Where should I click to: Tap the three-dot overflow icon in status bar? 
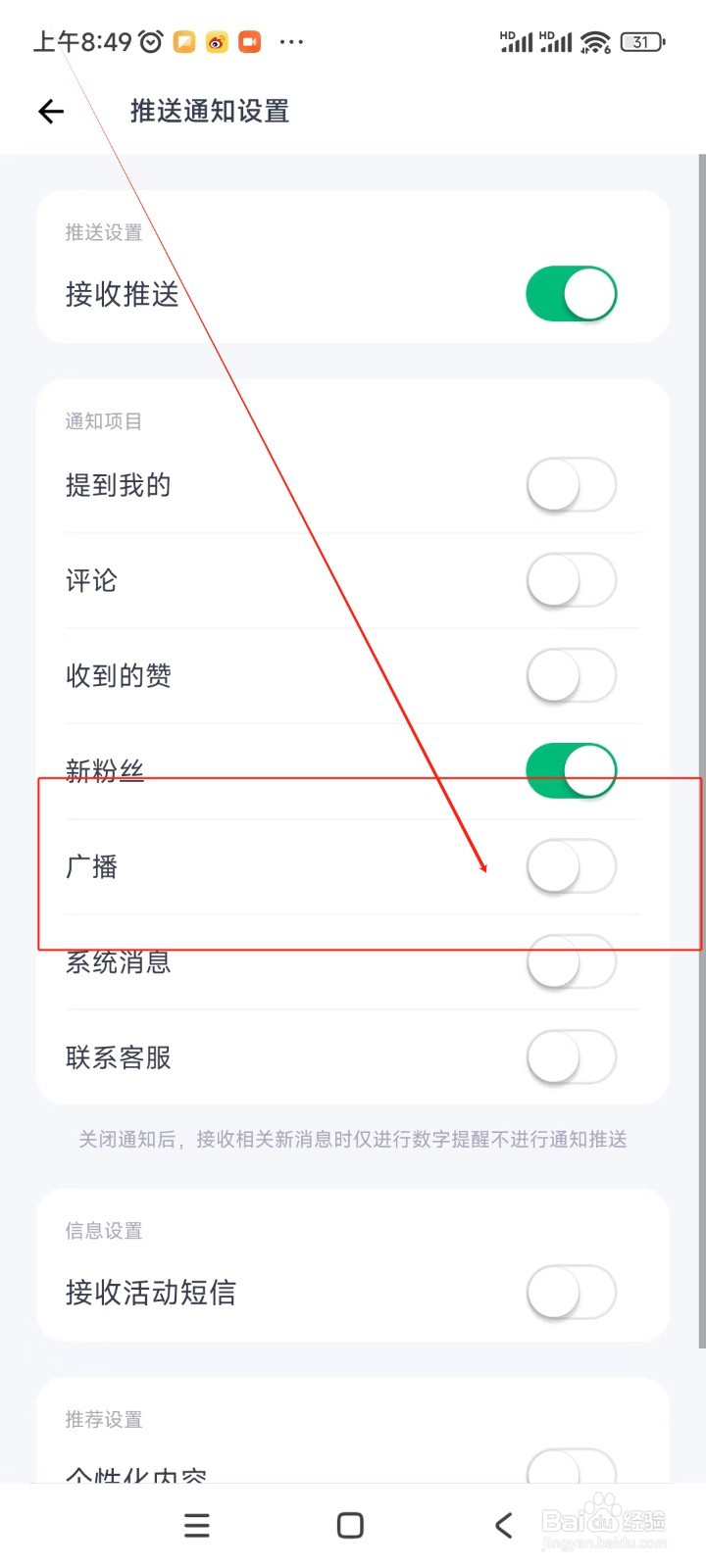pyautogui.click(x=289, y=41)
